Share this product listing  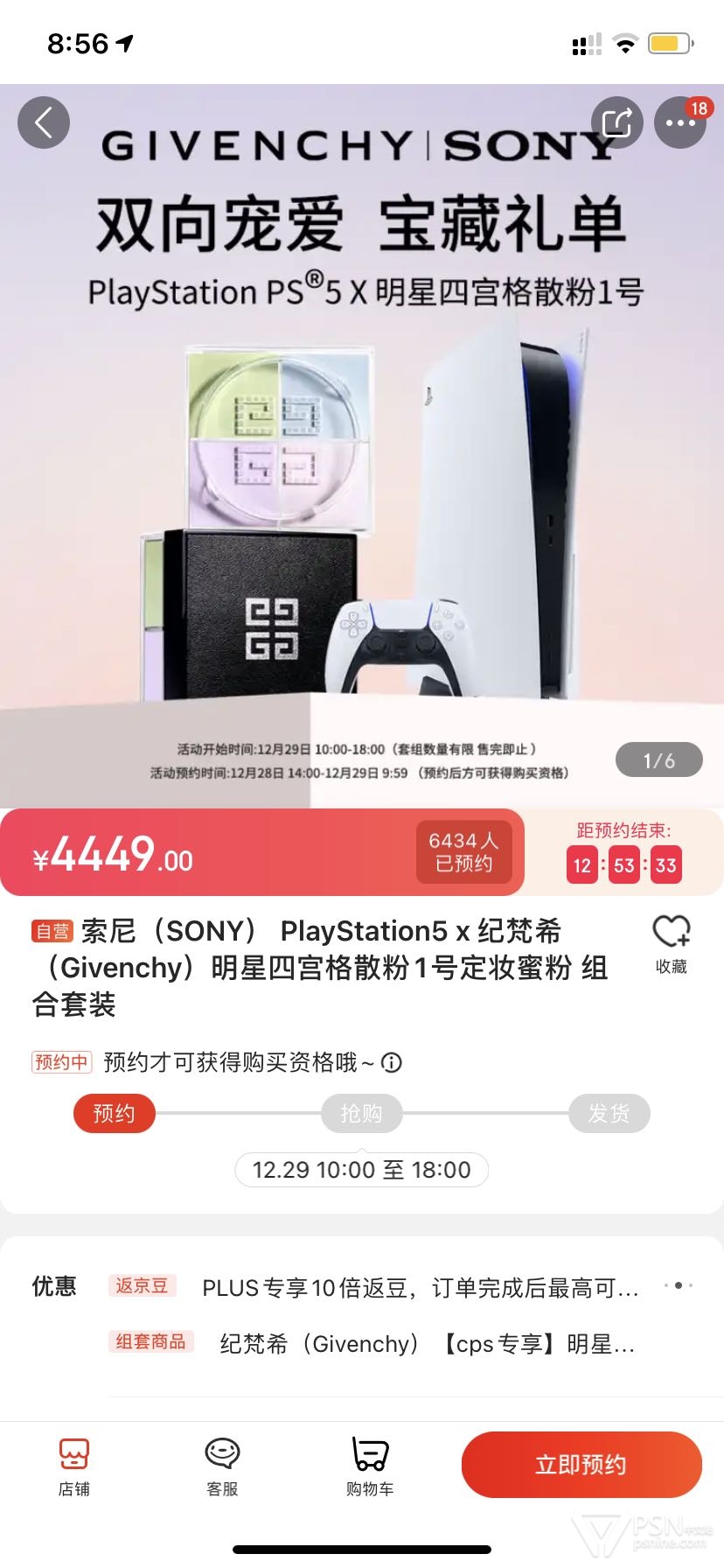tap(617, 122)
